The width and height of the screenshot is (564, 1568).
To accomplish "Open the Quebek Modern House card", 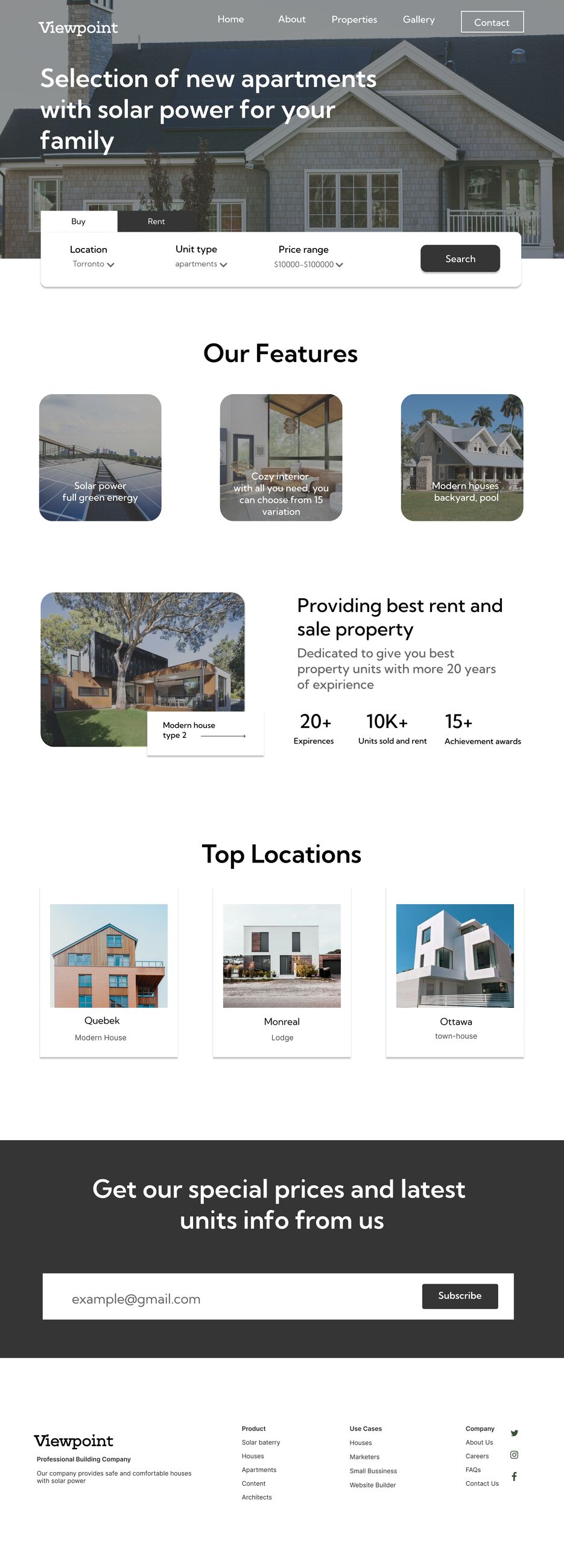I will 109,972.
